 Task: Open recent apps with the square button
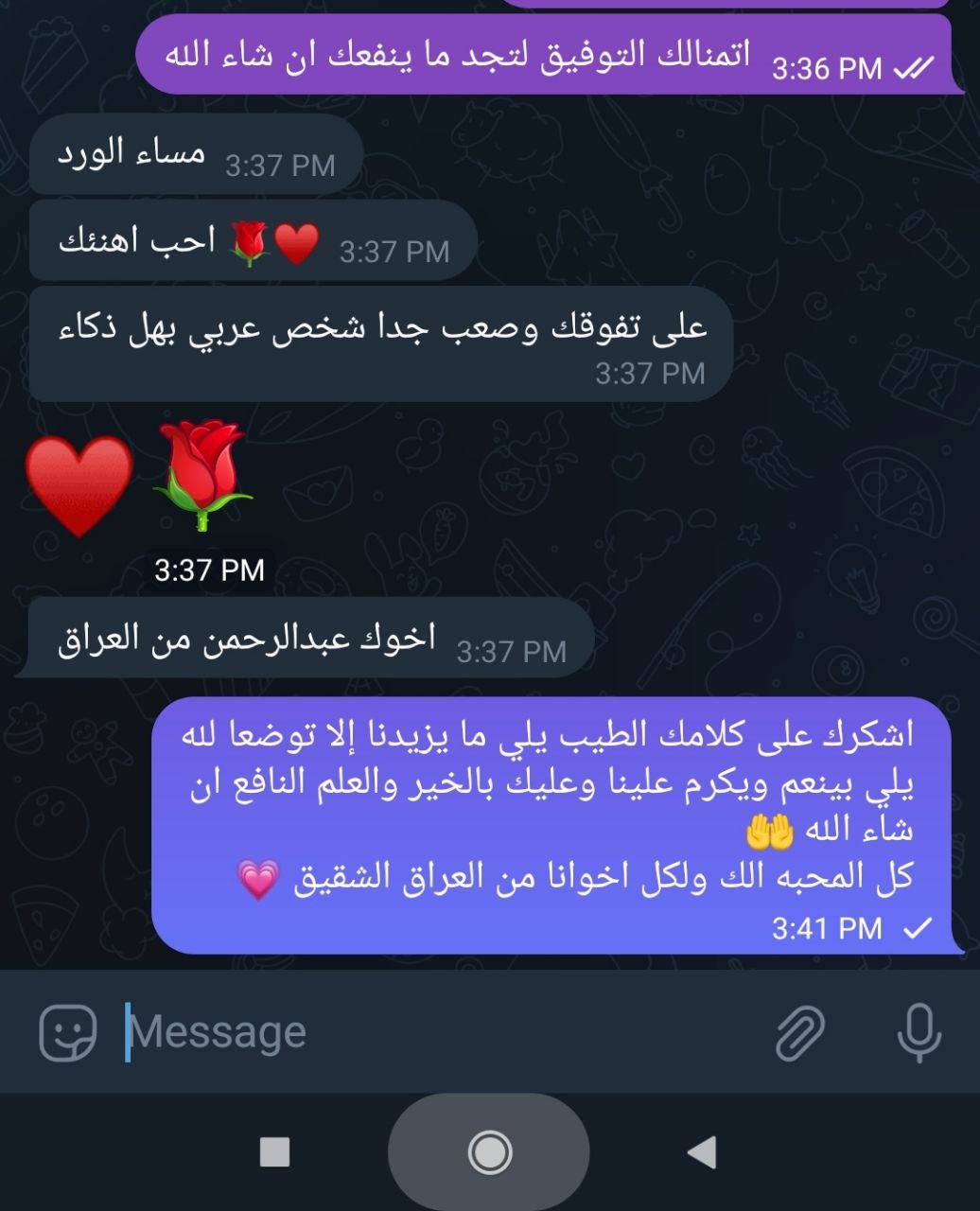pos(274,1152)
